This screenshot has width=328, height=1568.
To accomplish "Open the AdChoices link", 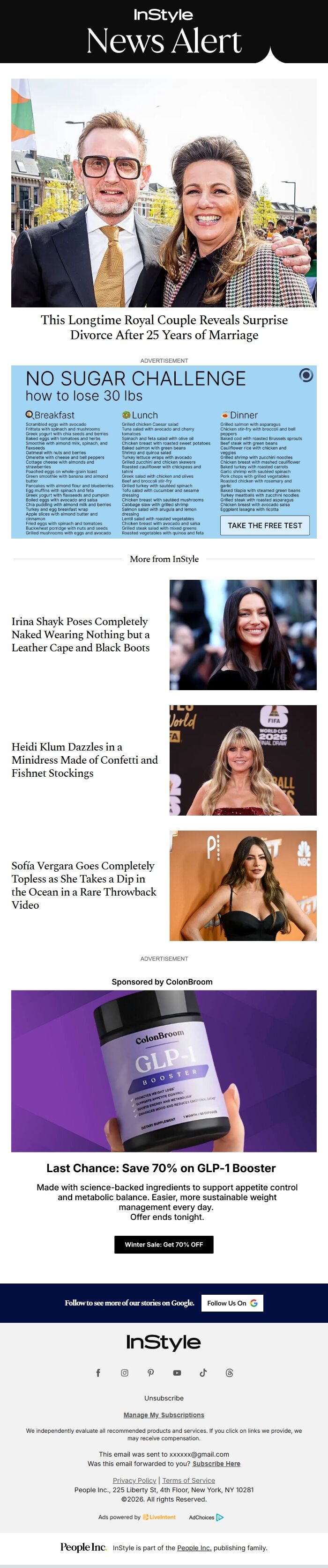I will coord(205,1517).
